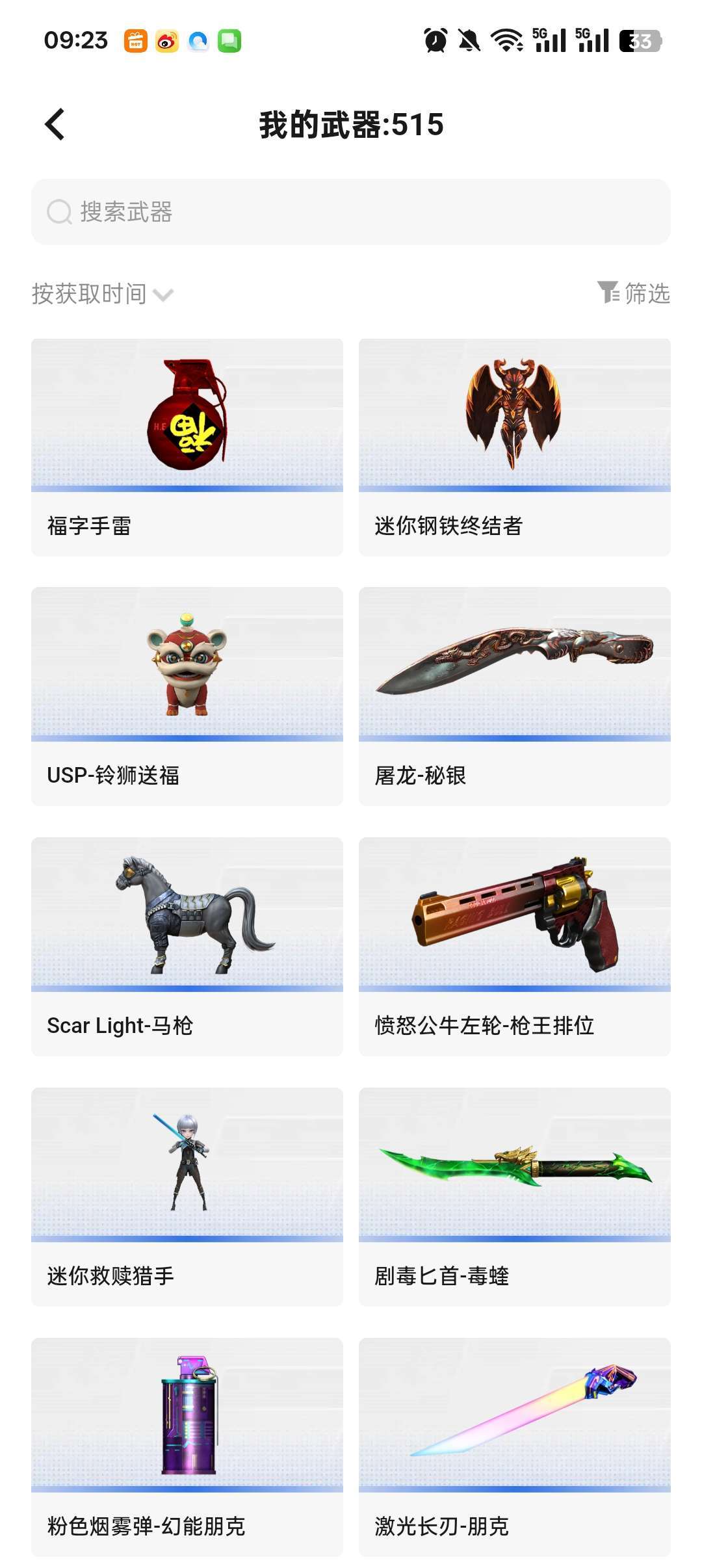Open the 福字手雷 weapon card

(x=187, y=447)
